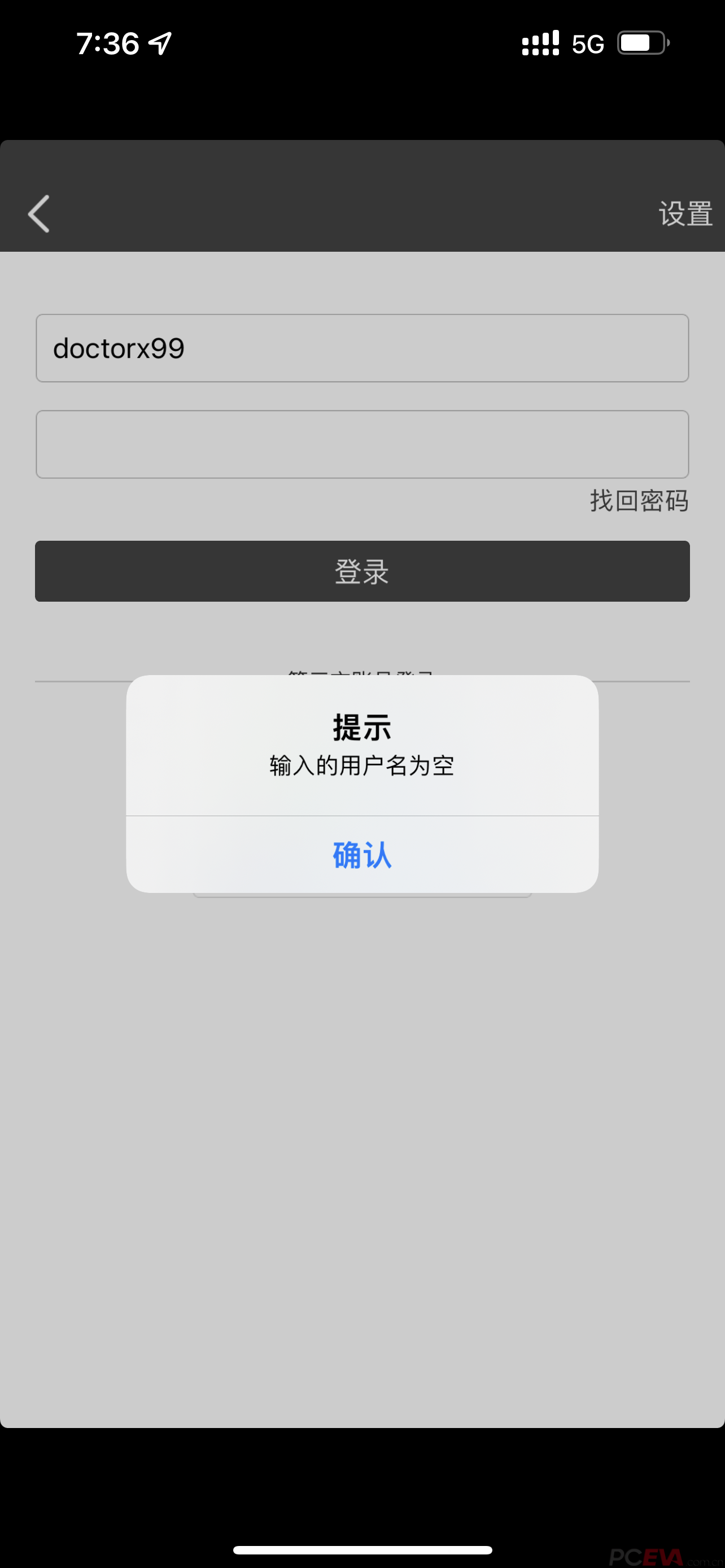Viewport: 725px width, 1568px height.
Task: Open the 设置 settings option
Action: coord(684,214)
